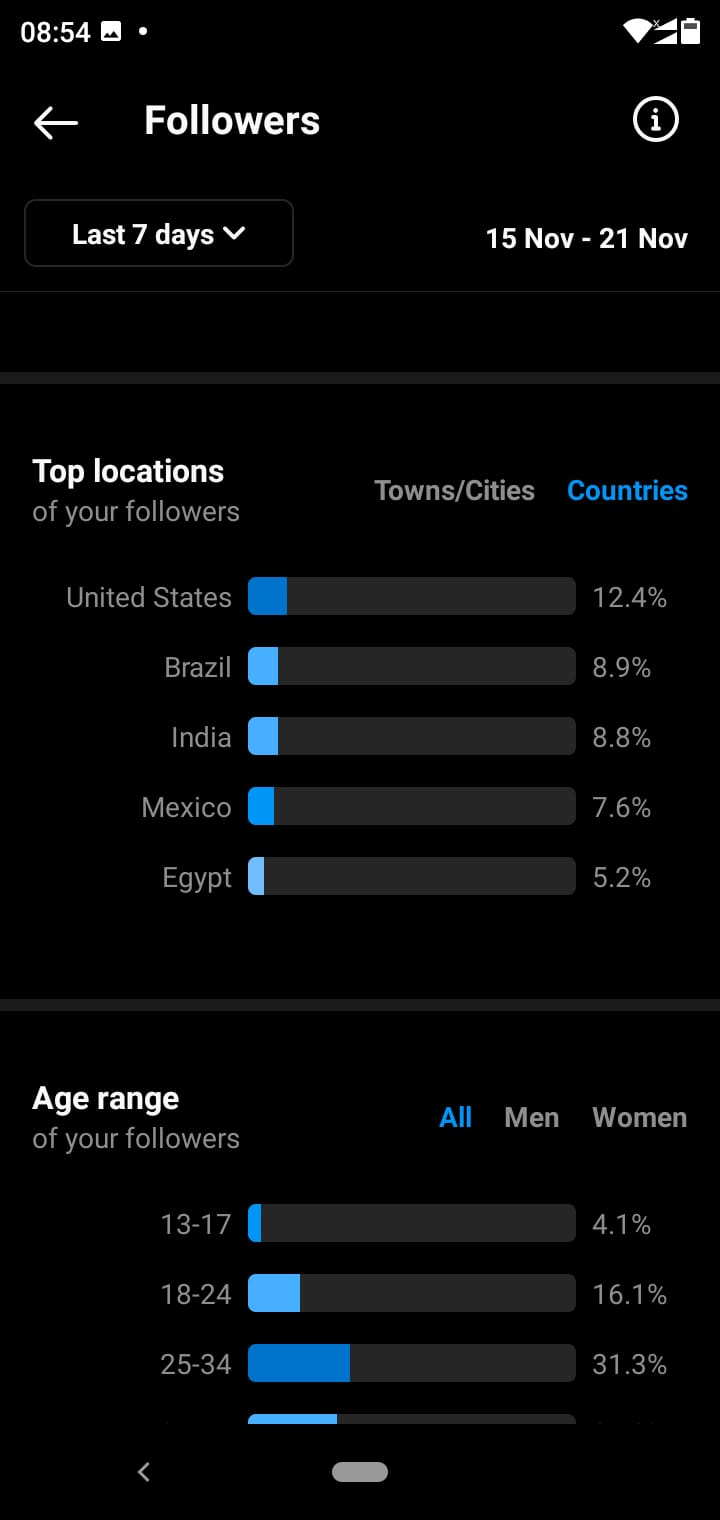
Task: Go back using the top arrow
Action: [56, 122]
